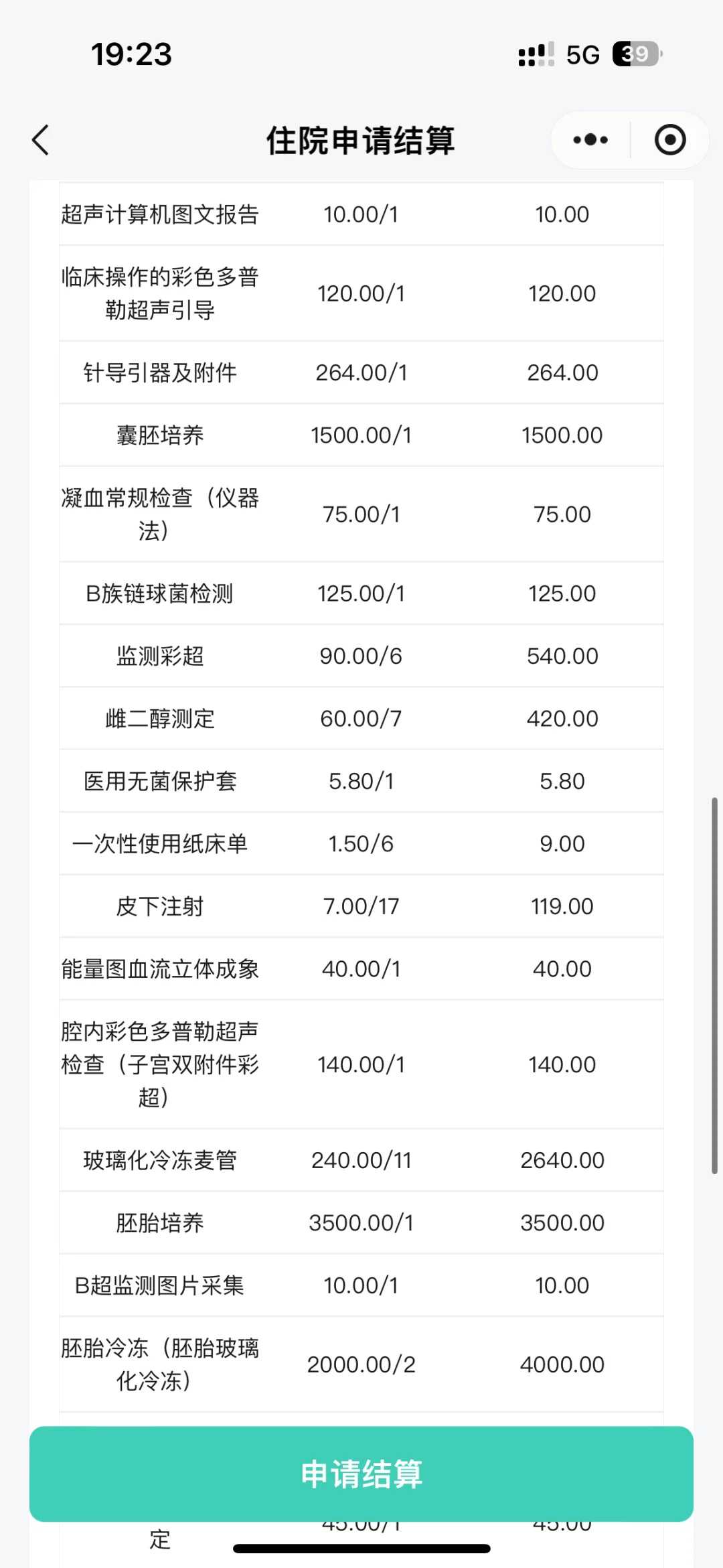Open the mini-program options via three-dot icon

click(x=588, y=140)
